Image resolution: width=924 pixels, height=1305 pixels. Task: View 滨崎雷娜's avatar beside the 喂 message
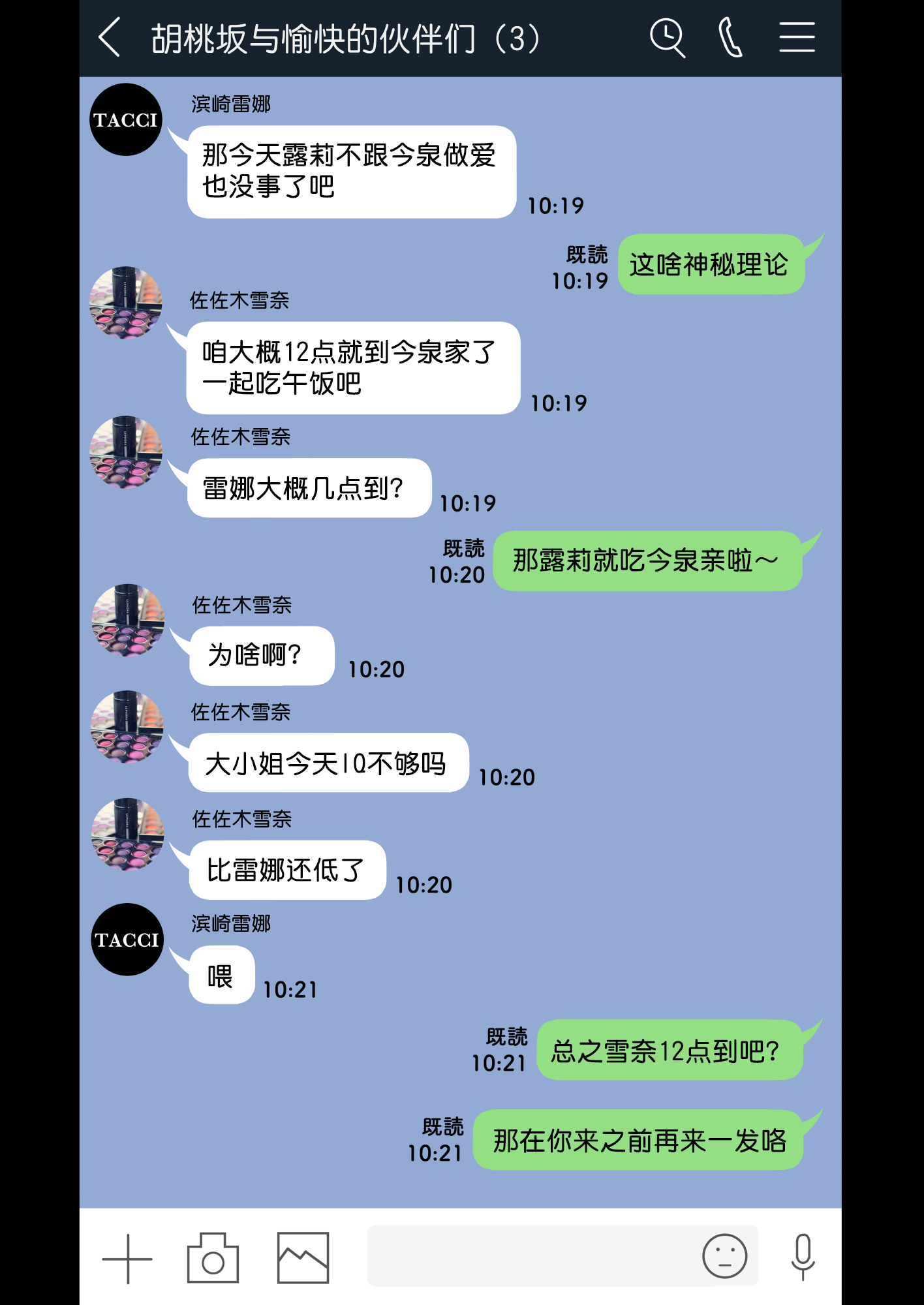(127, 940)
